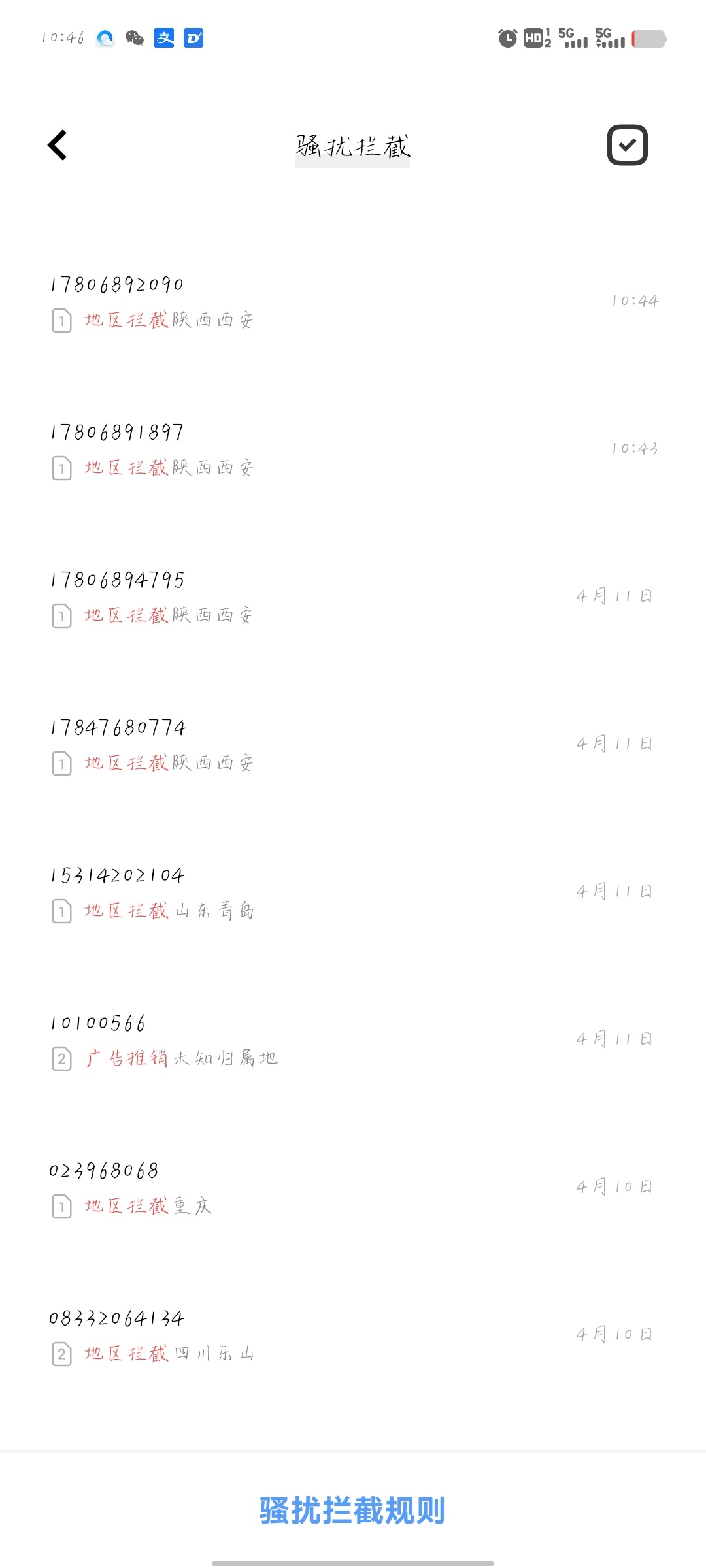Go back from the 骚扰拦截 screen
706x1568 pixels.
pyautogui.click(x=58, y=145)
